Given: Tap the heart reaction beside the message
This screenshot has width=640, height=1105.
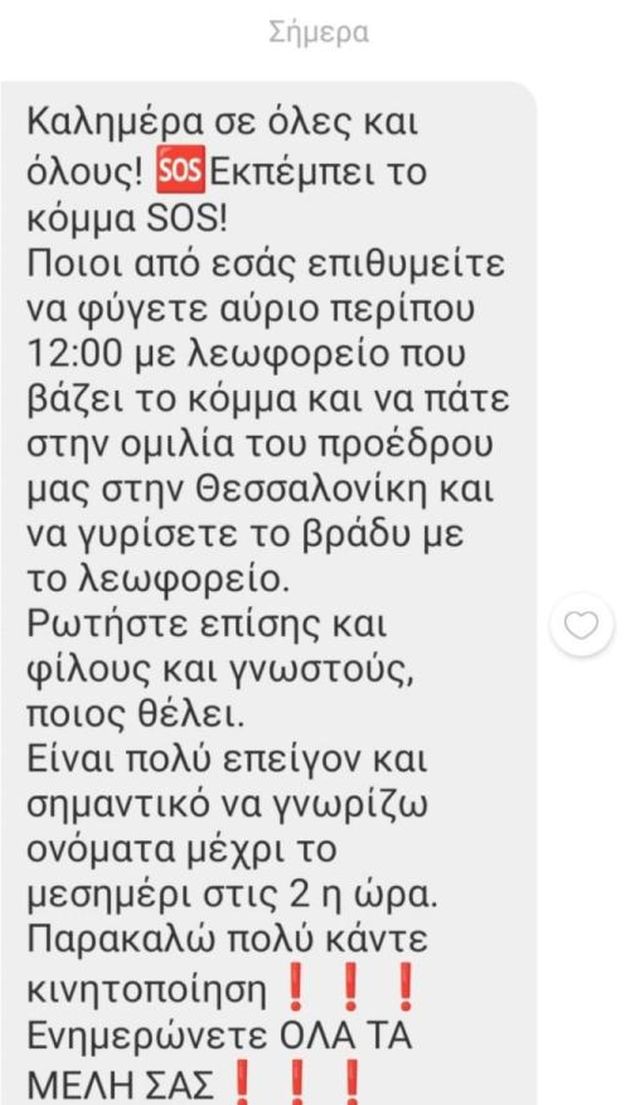Looking at the screenshot, I should point(581,626).
